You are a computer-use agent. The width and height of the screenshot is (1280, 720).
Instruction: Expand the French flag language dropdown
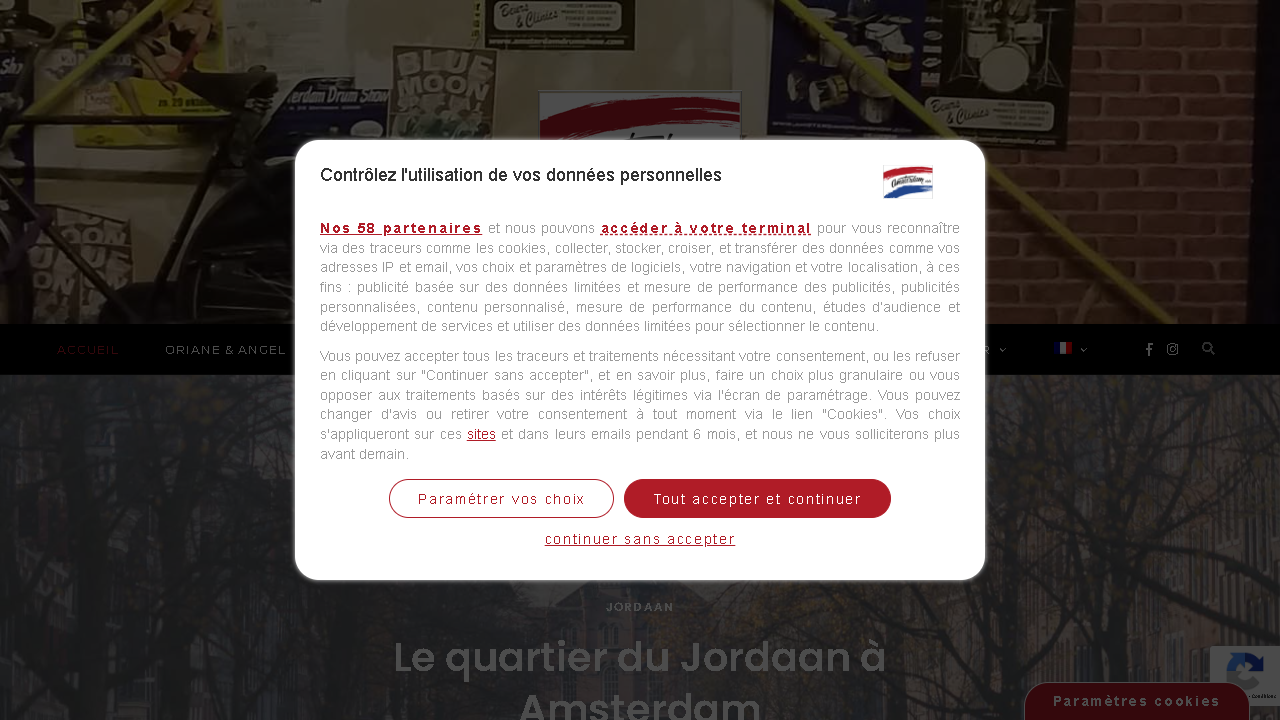click(x=1069, y=349)
